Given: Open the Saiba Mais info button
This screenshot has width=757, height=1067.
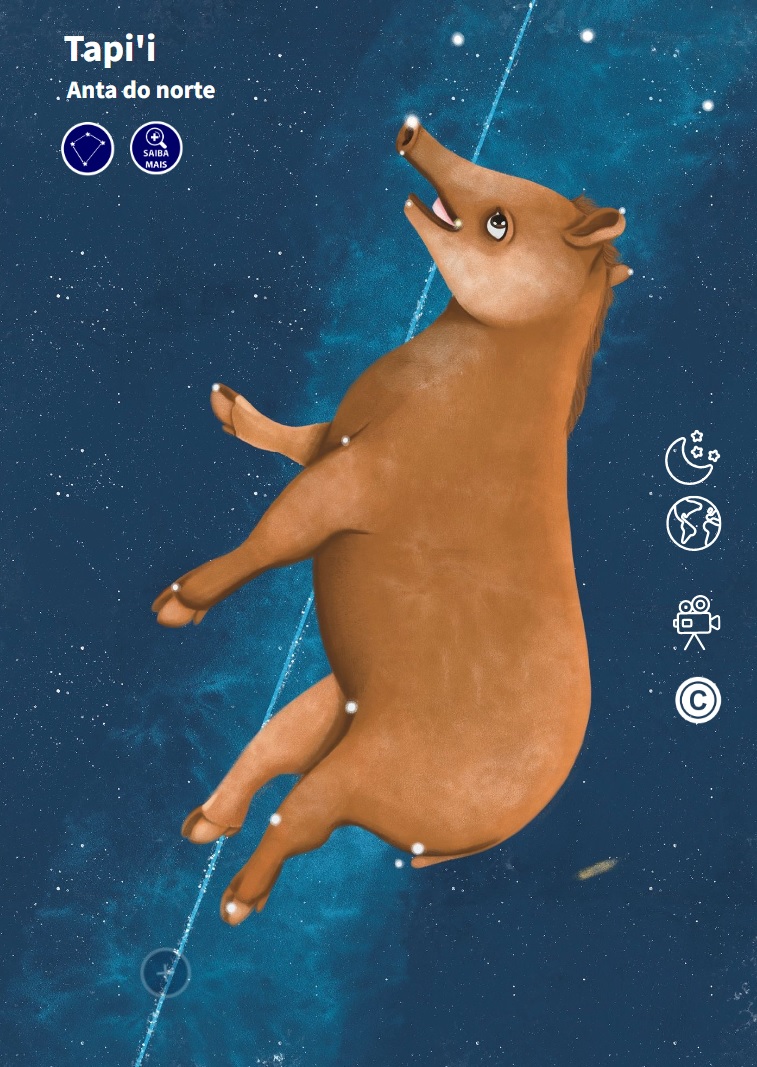Looking at the screenshot, I should pyautogui.click(x=157, y=149).
